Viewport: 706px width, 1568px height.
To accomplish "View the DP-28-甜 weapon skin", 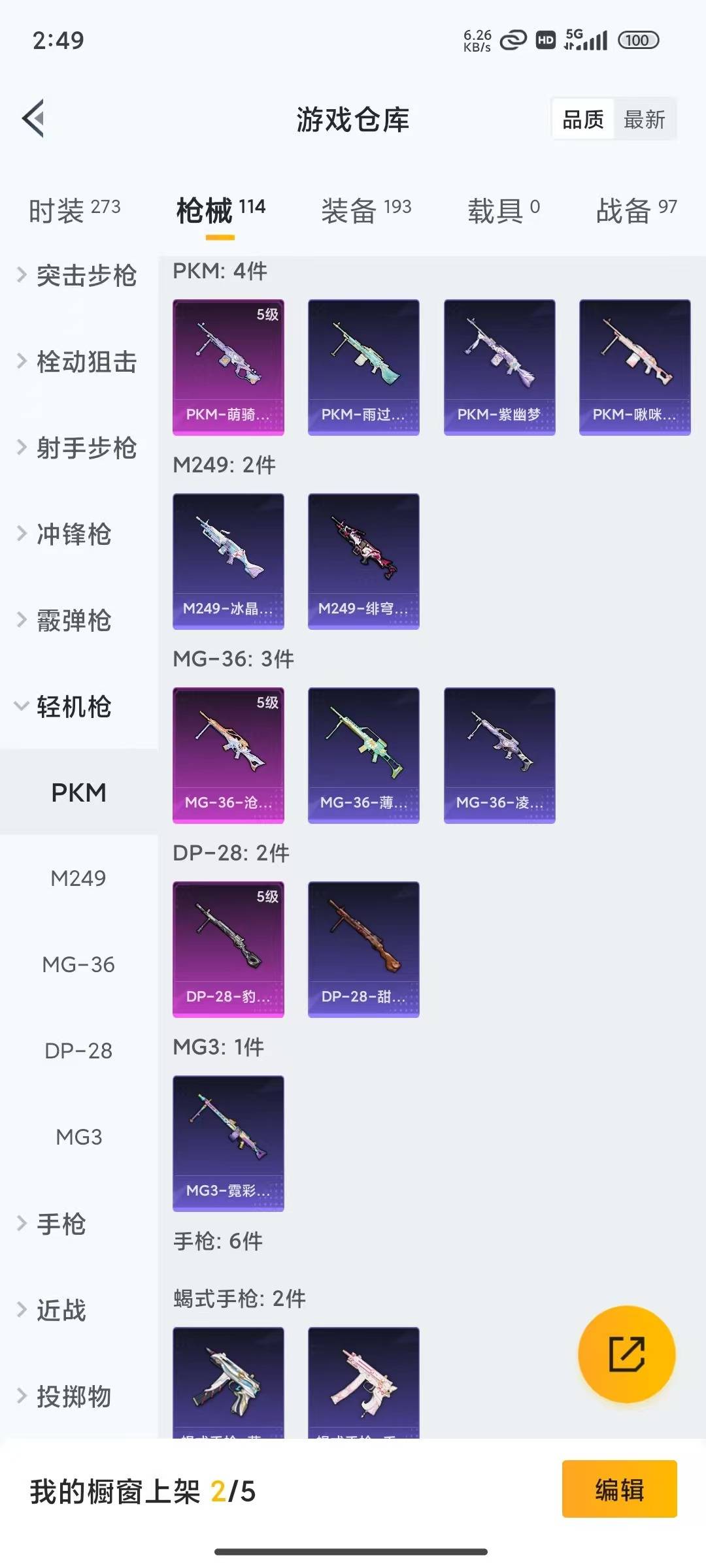I will click(x=363, y=951).
